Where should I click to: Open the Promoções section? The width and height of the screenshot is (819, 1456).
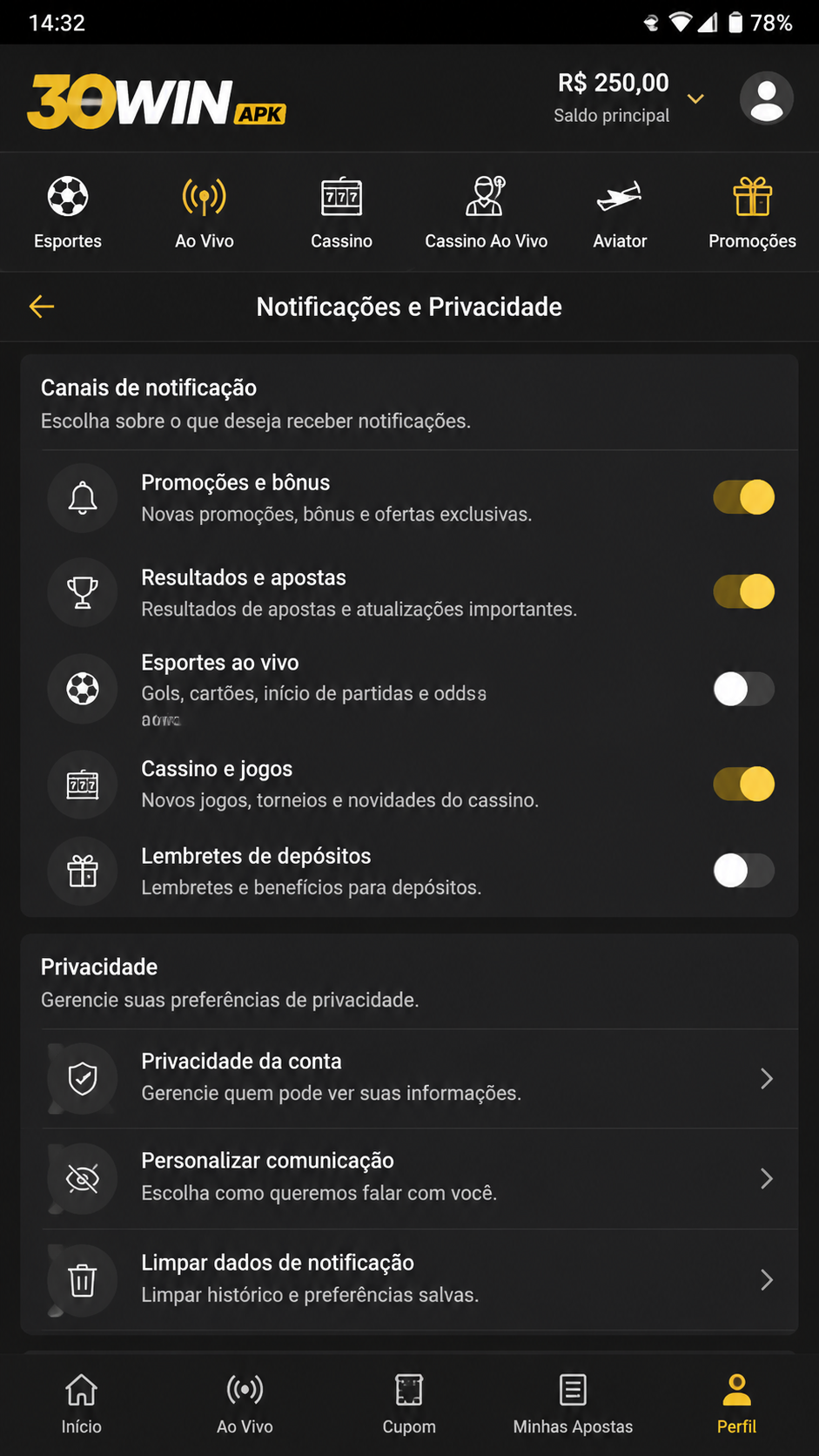pyautogui.click(x=752, y=212)
